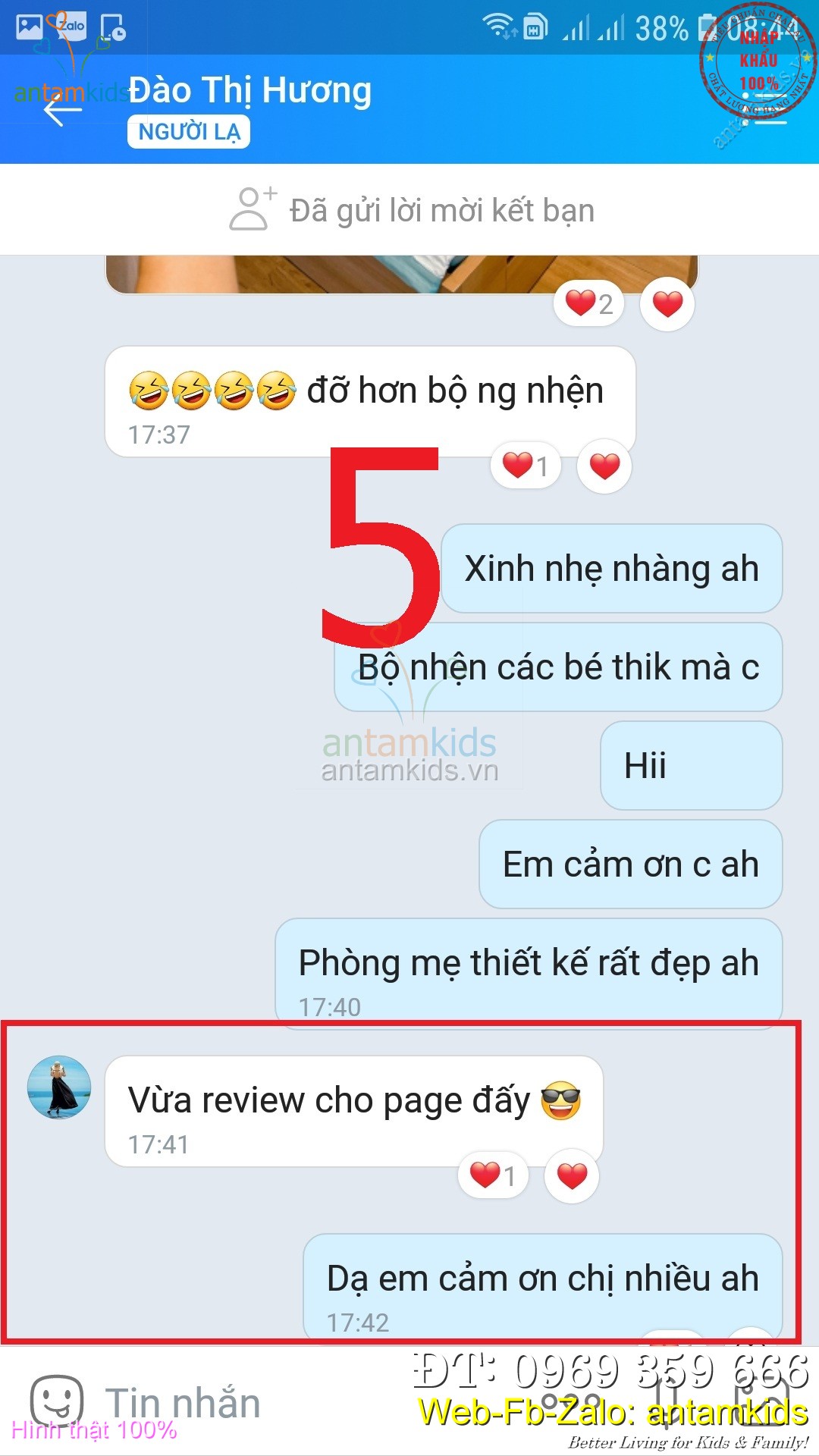Open Đào Thị Hương contact name header

point(250,91)
